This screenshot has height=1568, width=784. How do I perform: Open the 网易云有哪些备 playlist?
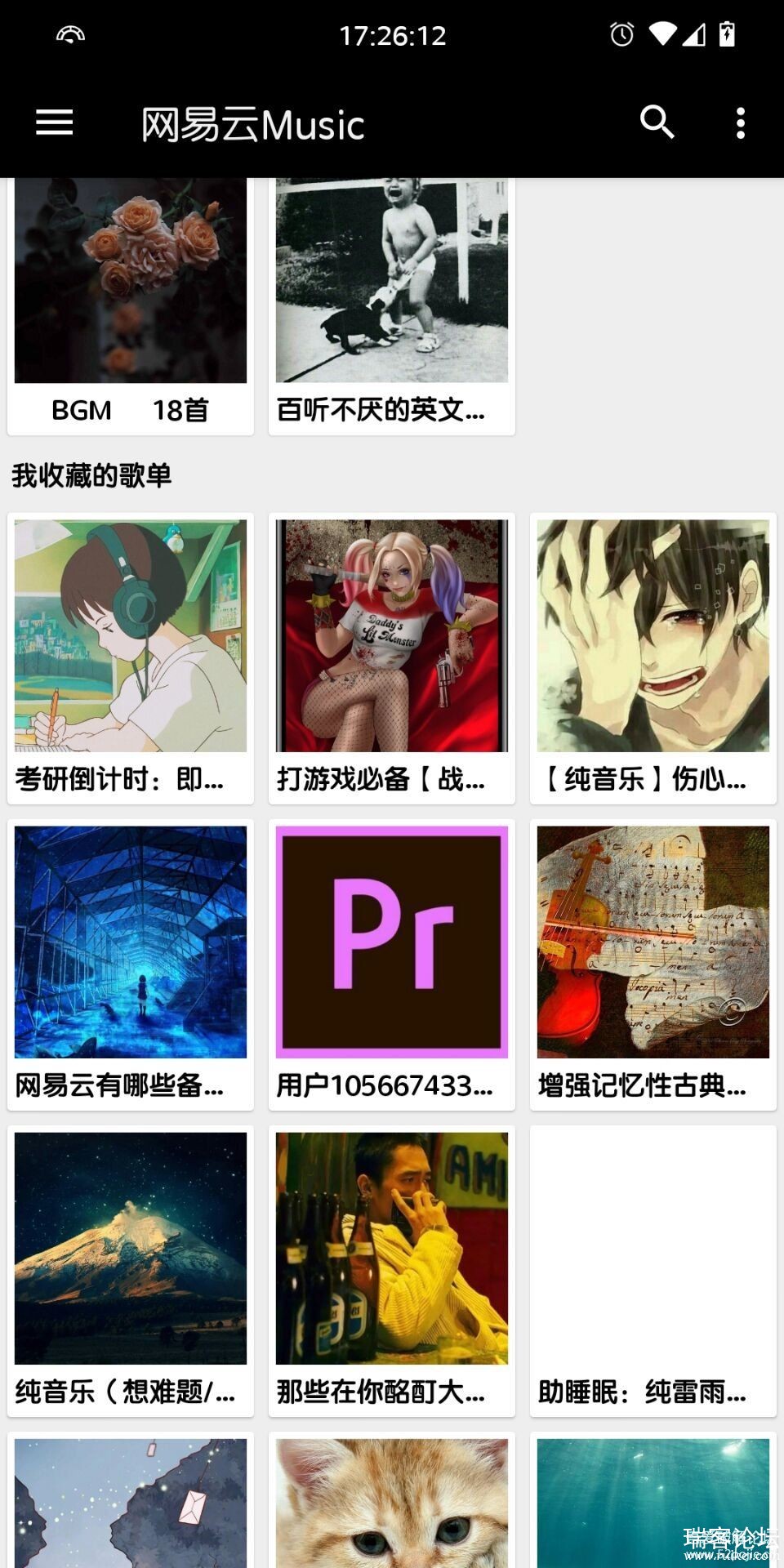131,964
